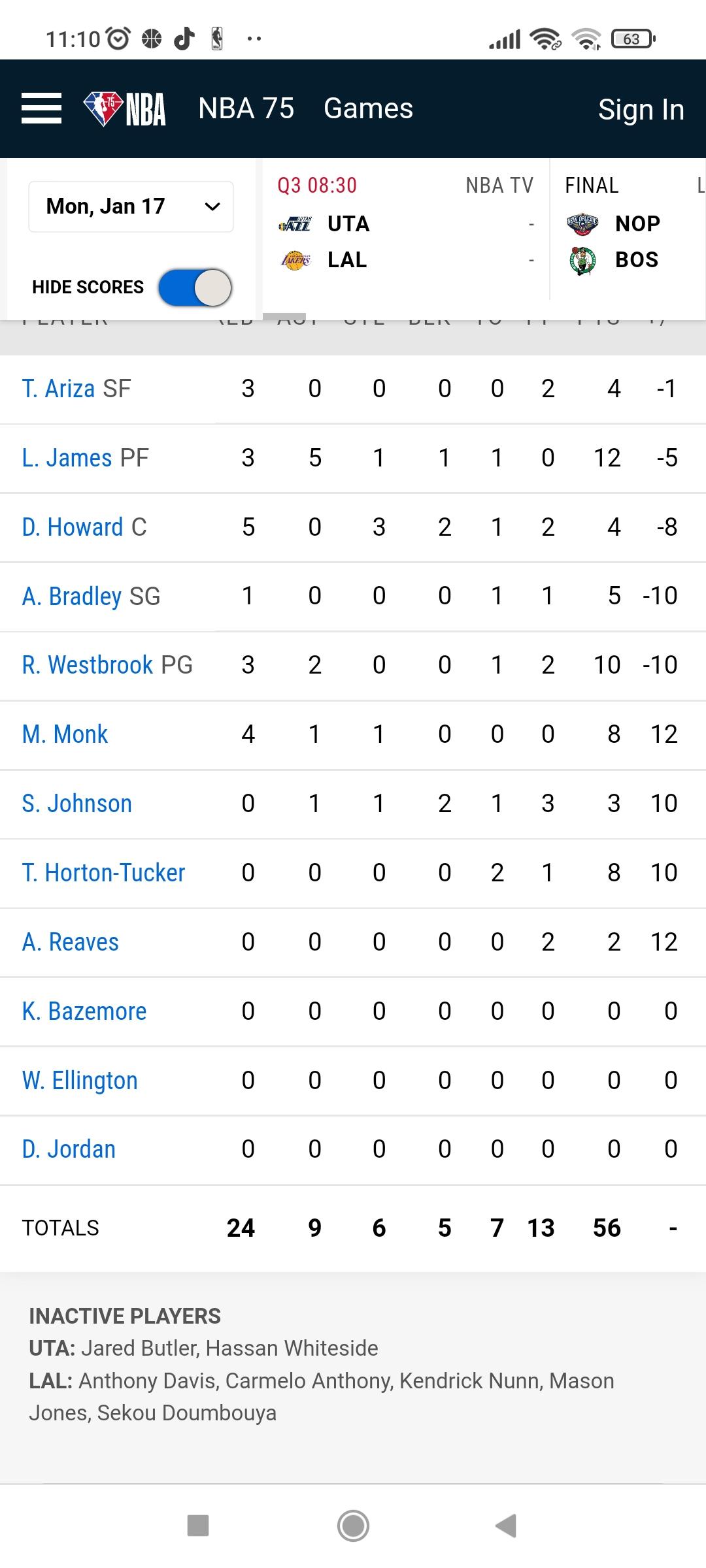The image size is (706, 1568).
Task: Open A. Reaves player profile
Action: 70,942
